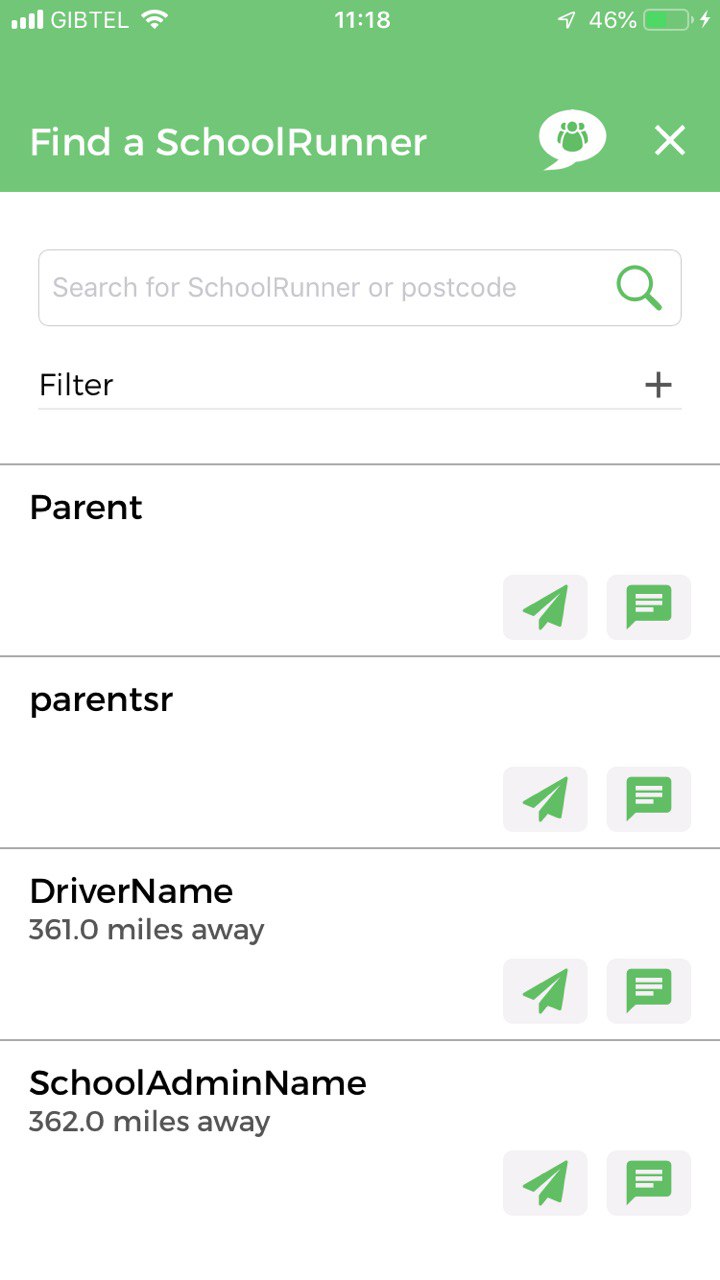
Task: Open the group chat bubble icon
Action: pyautogui.click(x=572, y=141)
